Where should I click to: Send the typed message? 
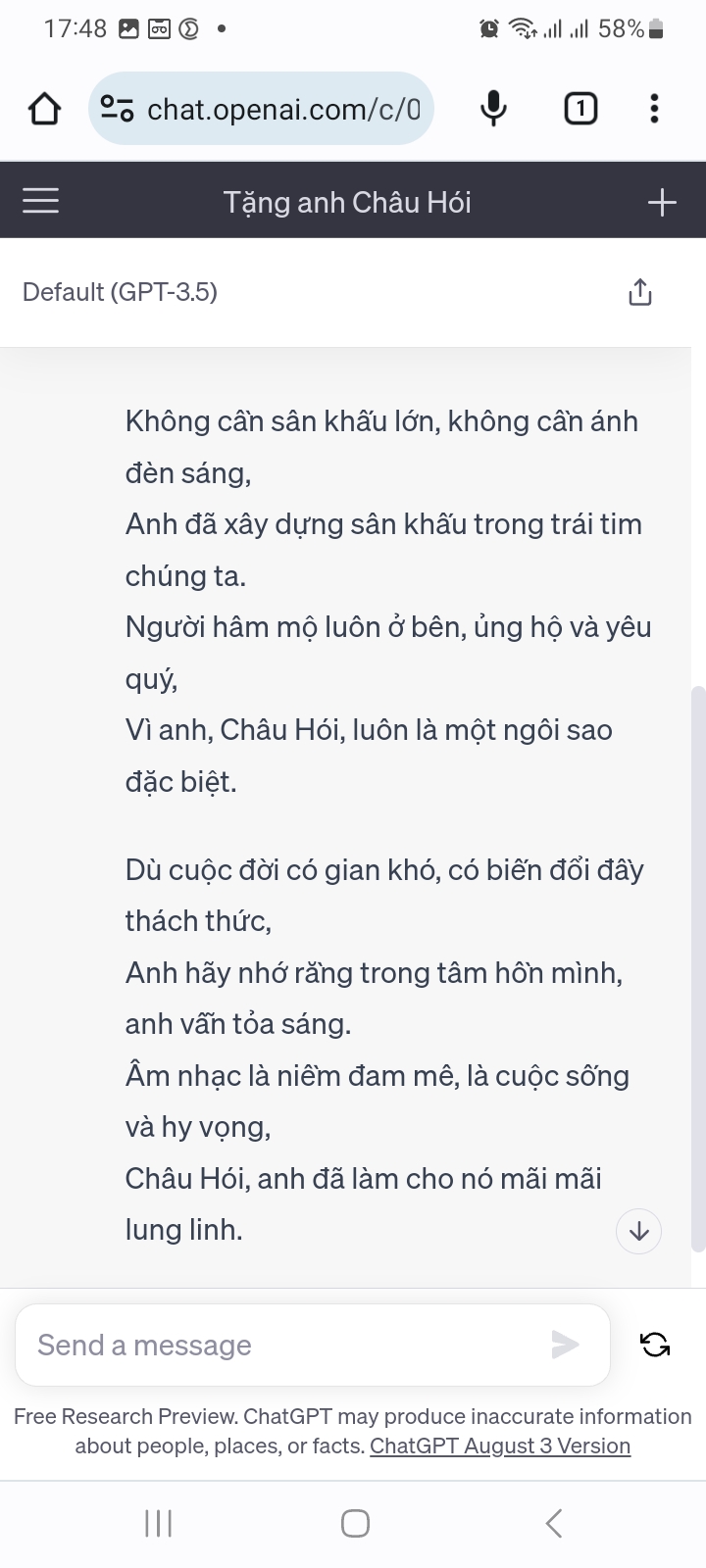tap(565, 1345)
